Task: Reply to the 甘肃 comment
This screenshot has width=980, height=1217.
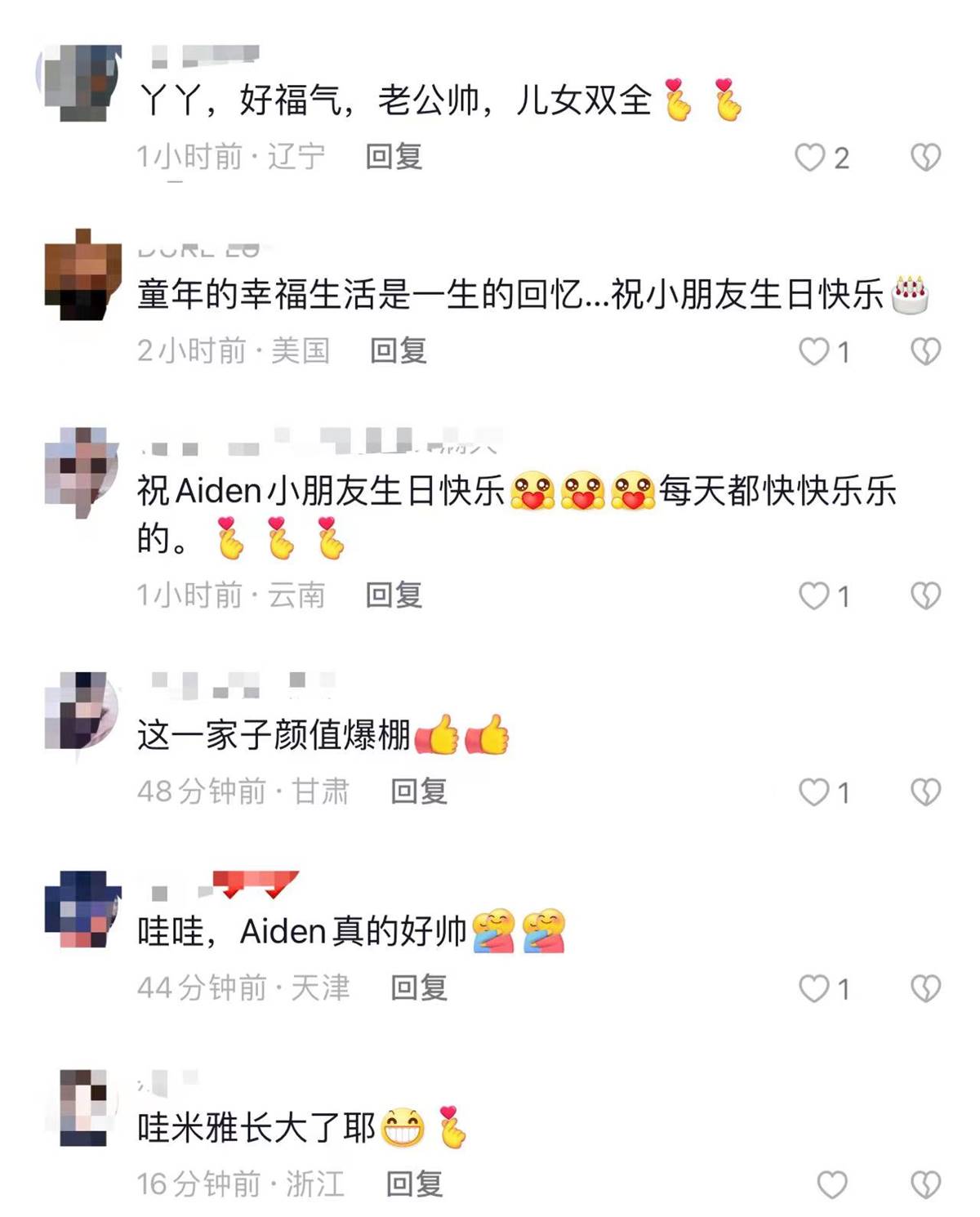Action: (418, 791)
